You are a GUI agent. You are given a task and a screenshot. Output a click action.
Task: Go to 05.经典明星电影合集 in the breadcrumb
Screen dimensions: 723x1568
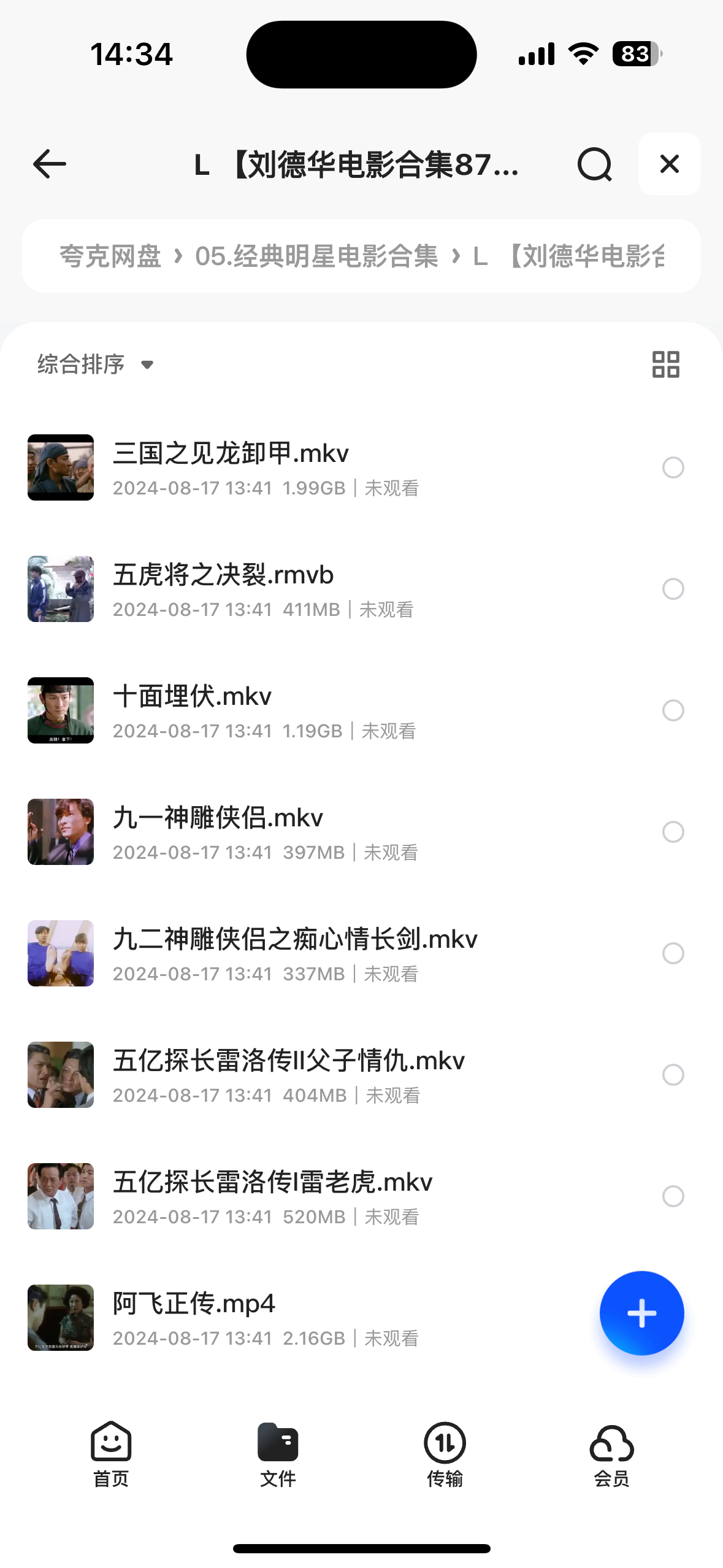316,256
